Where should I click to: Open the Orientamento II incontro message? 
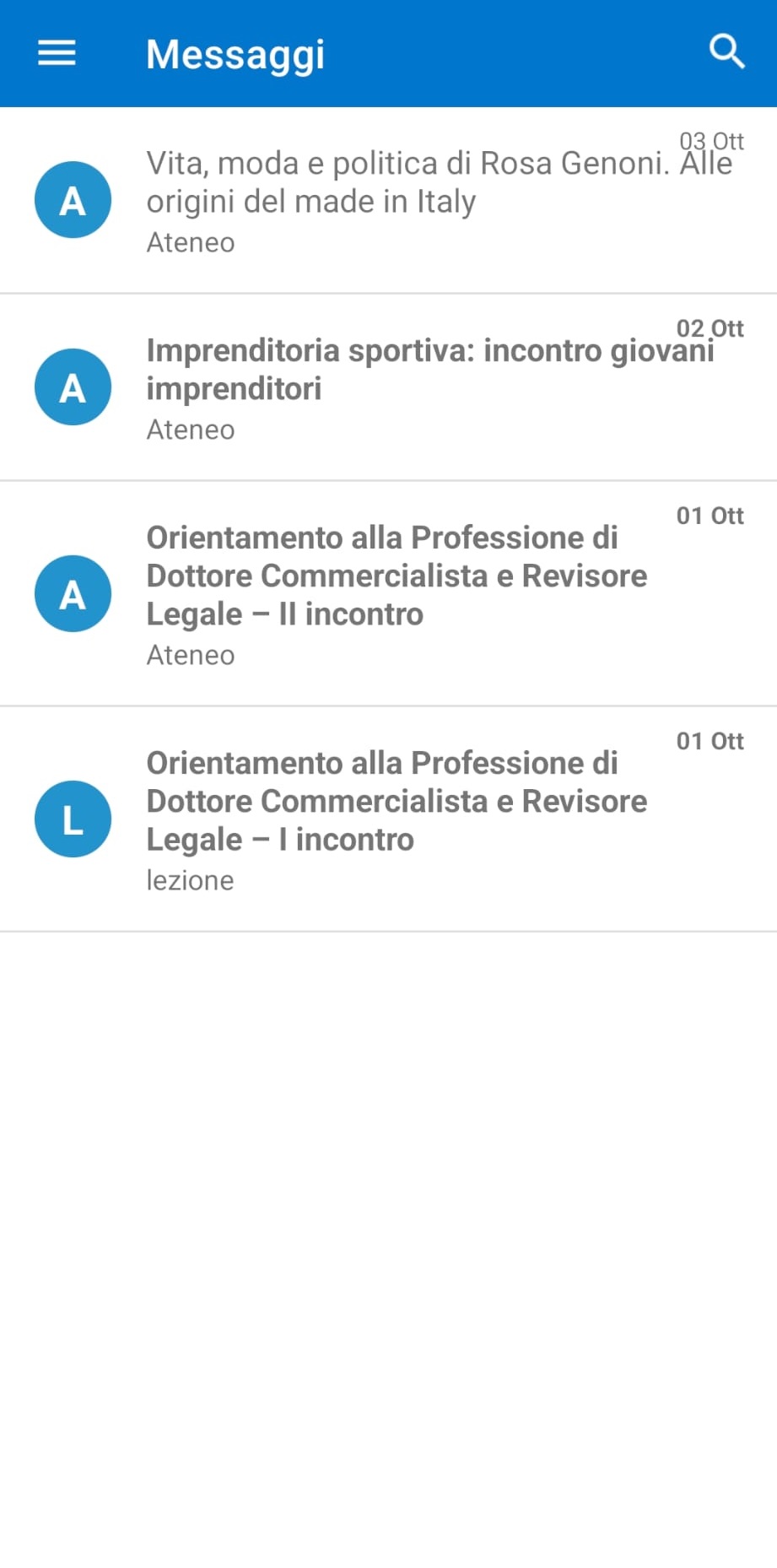click(x=388, y=594)
